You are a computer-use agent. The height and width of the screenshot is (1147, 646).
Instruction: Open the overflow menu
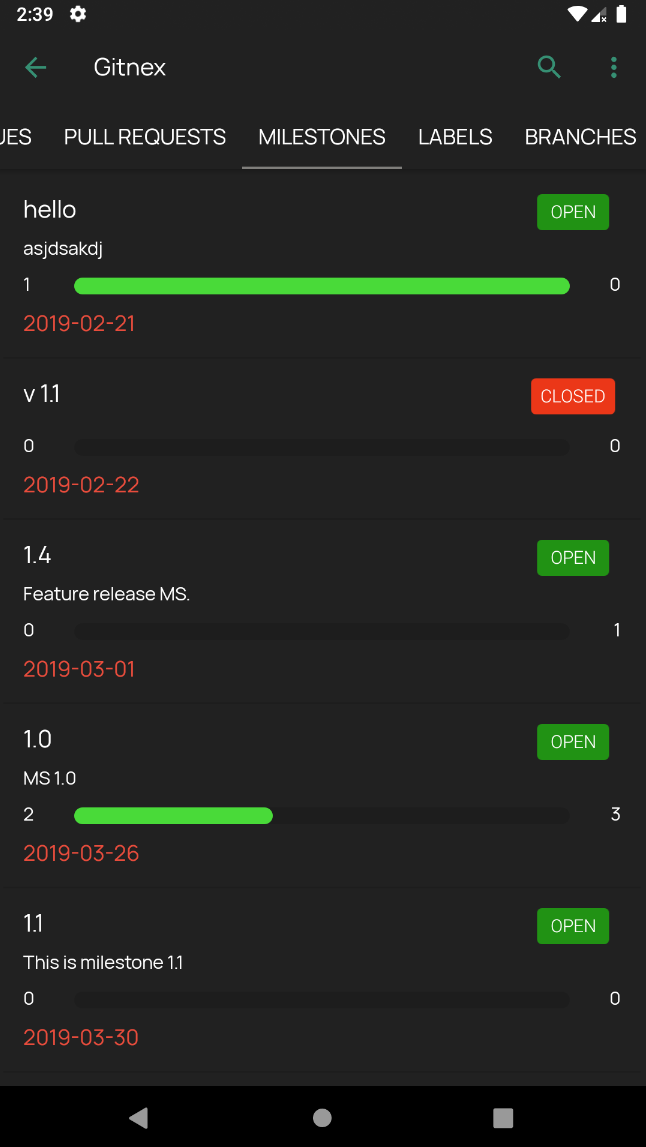613,67
